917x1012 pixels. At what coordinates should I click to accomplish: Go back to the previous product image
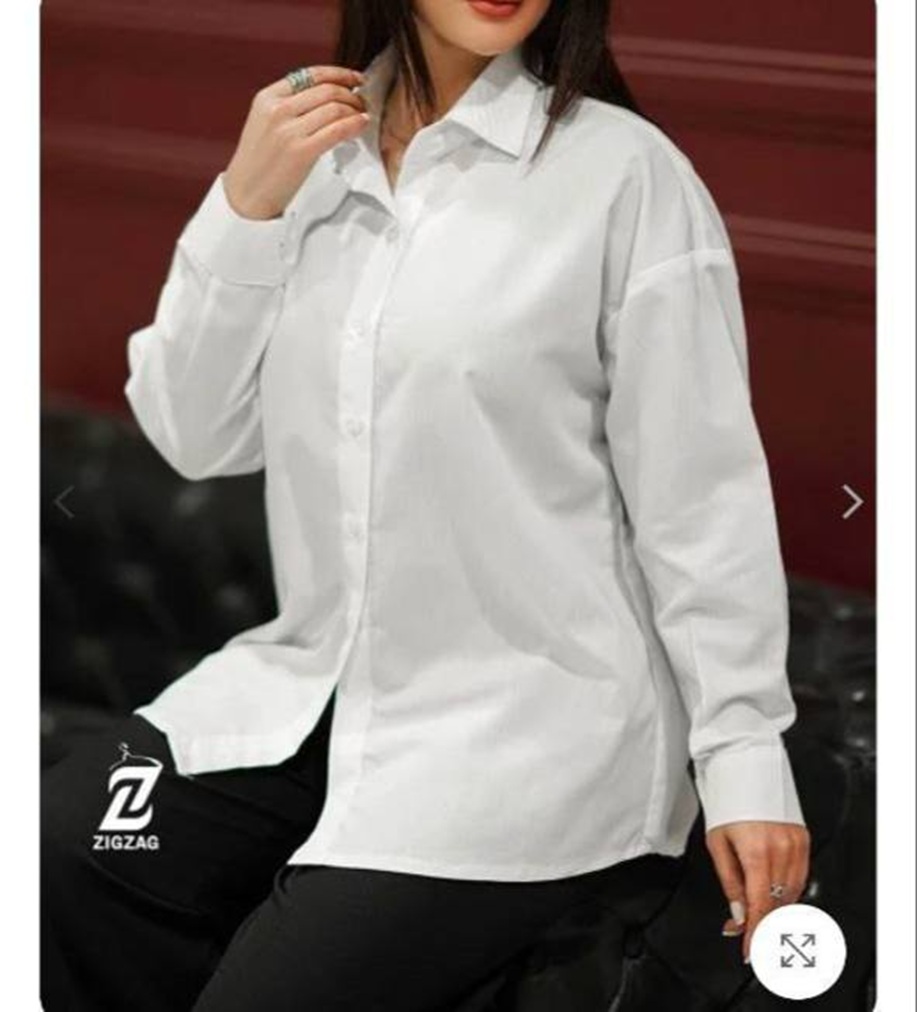tap(64, 502)
